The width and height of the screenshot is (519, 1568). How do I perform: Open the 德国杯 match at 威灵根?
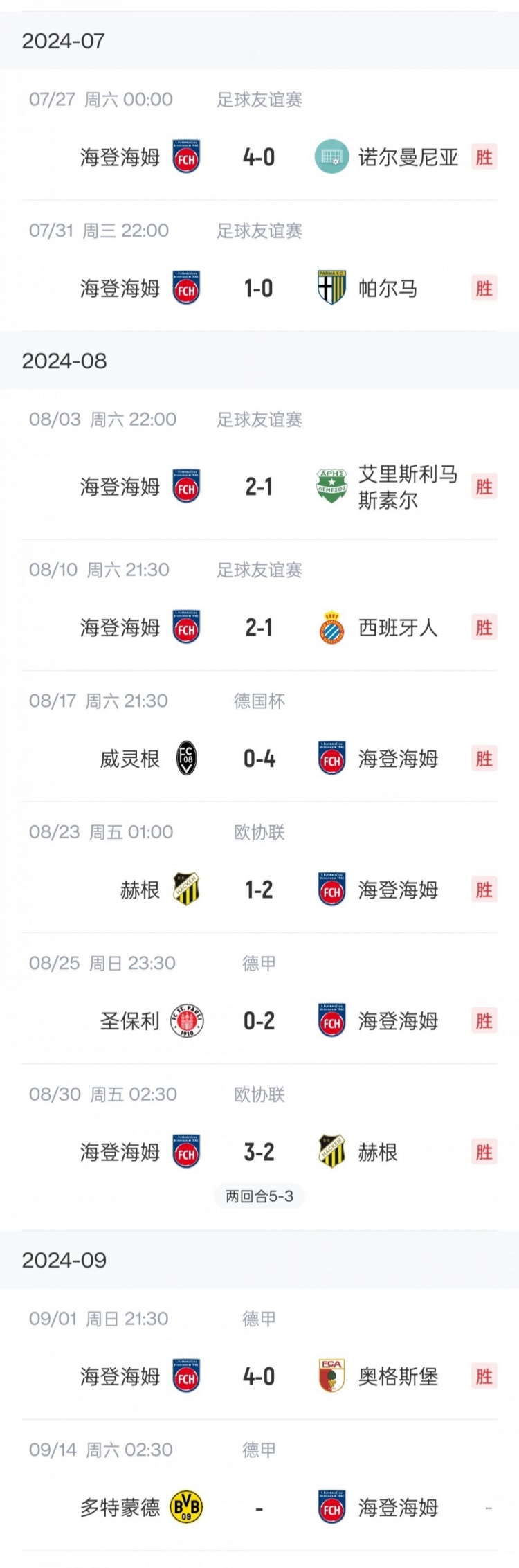tap(259, 759)
